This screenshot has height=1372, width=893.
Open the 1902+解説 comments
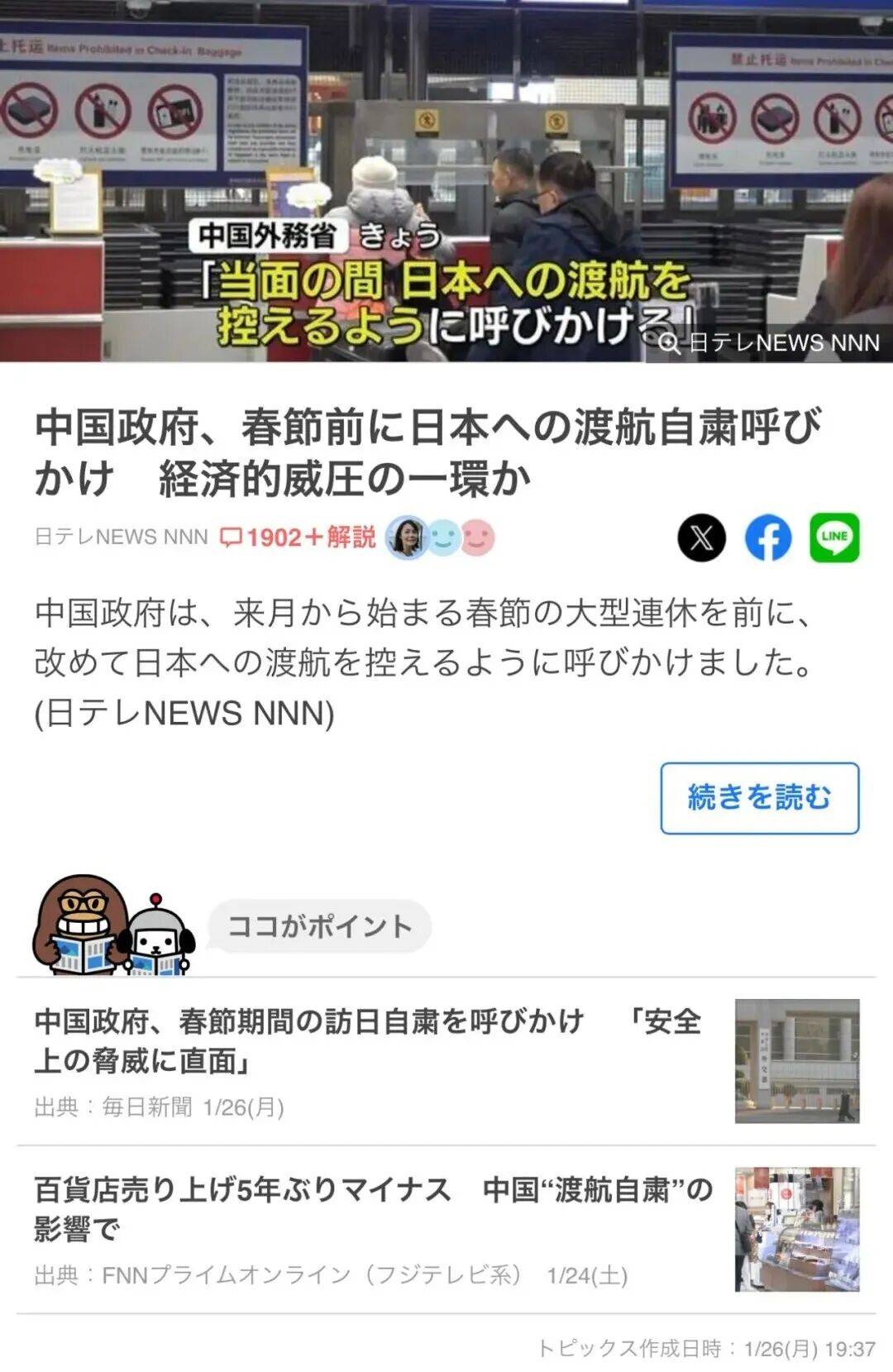pos(298,538)
